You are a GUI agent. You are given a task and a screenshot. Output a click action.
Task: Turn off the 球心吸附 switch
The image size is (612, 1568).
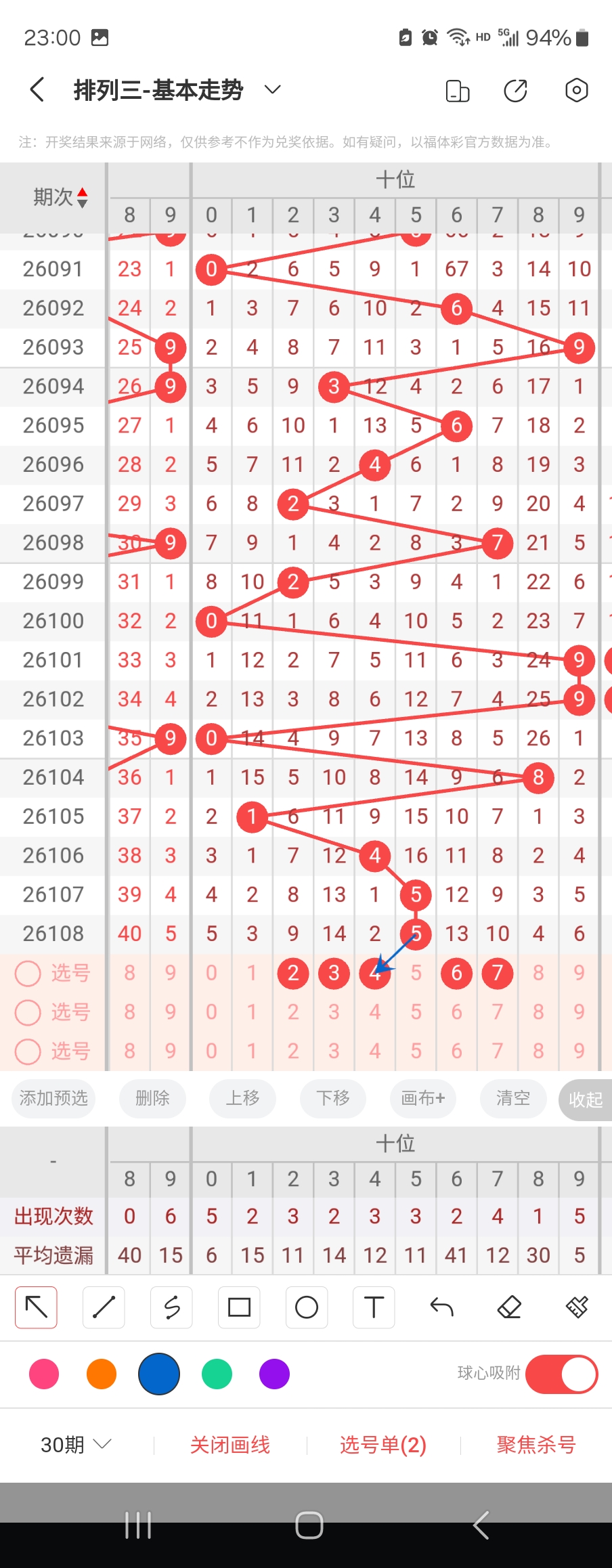(561, 1374)
